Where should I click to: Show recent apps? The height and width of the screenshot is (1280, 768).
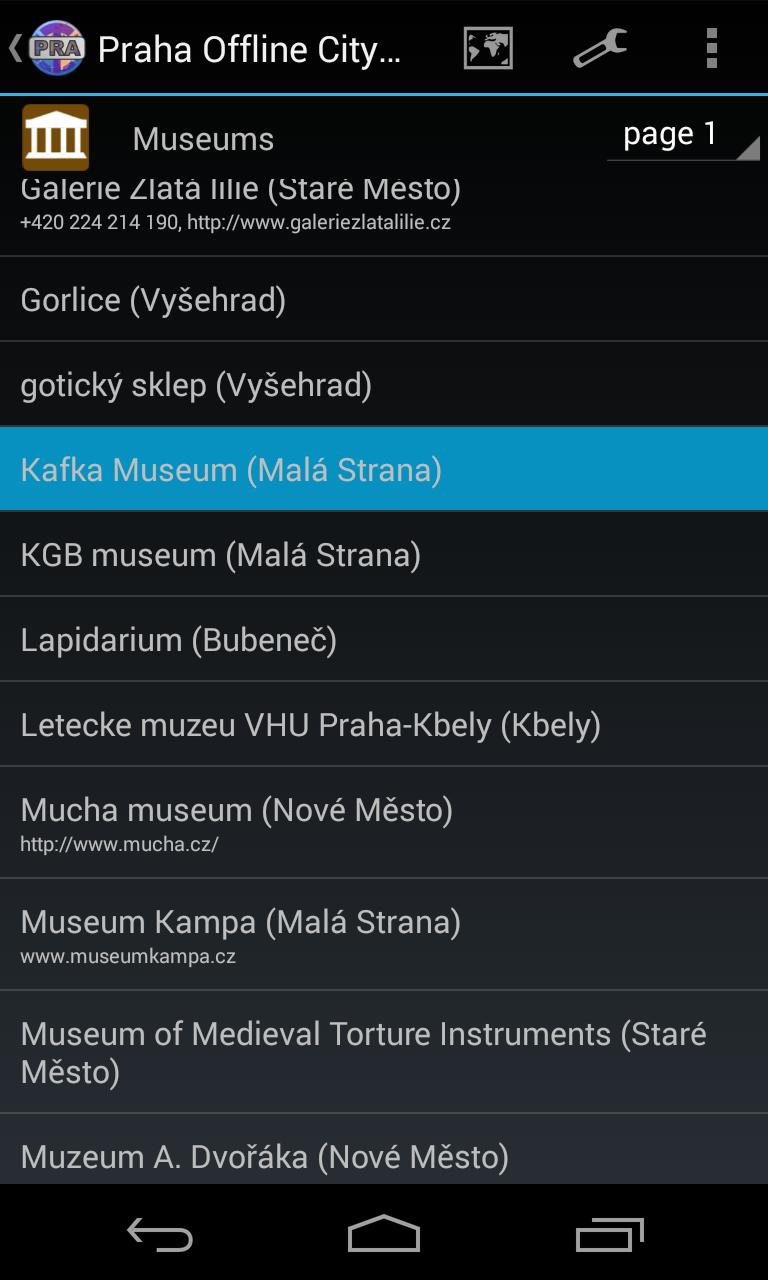click(x=610, y=1234)
